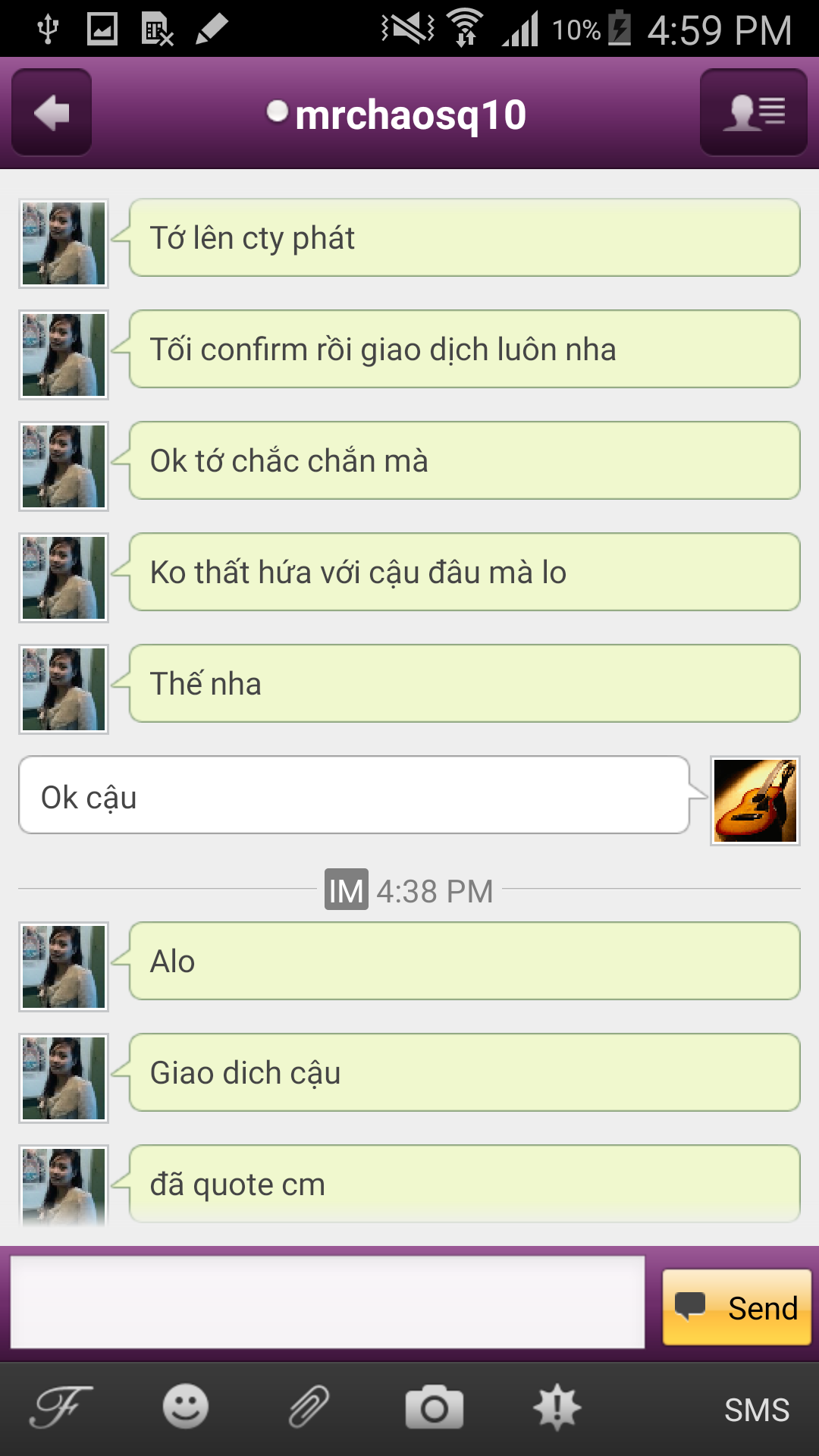Open the camera to take a photo

coord(434,1407)
